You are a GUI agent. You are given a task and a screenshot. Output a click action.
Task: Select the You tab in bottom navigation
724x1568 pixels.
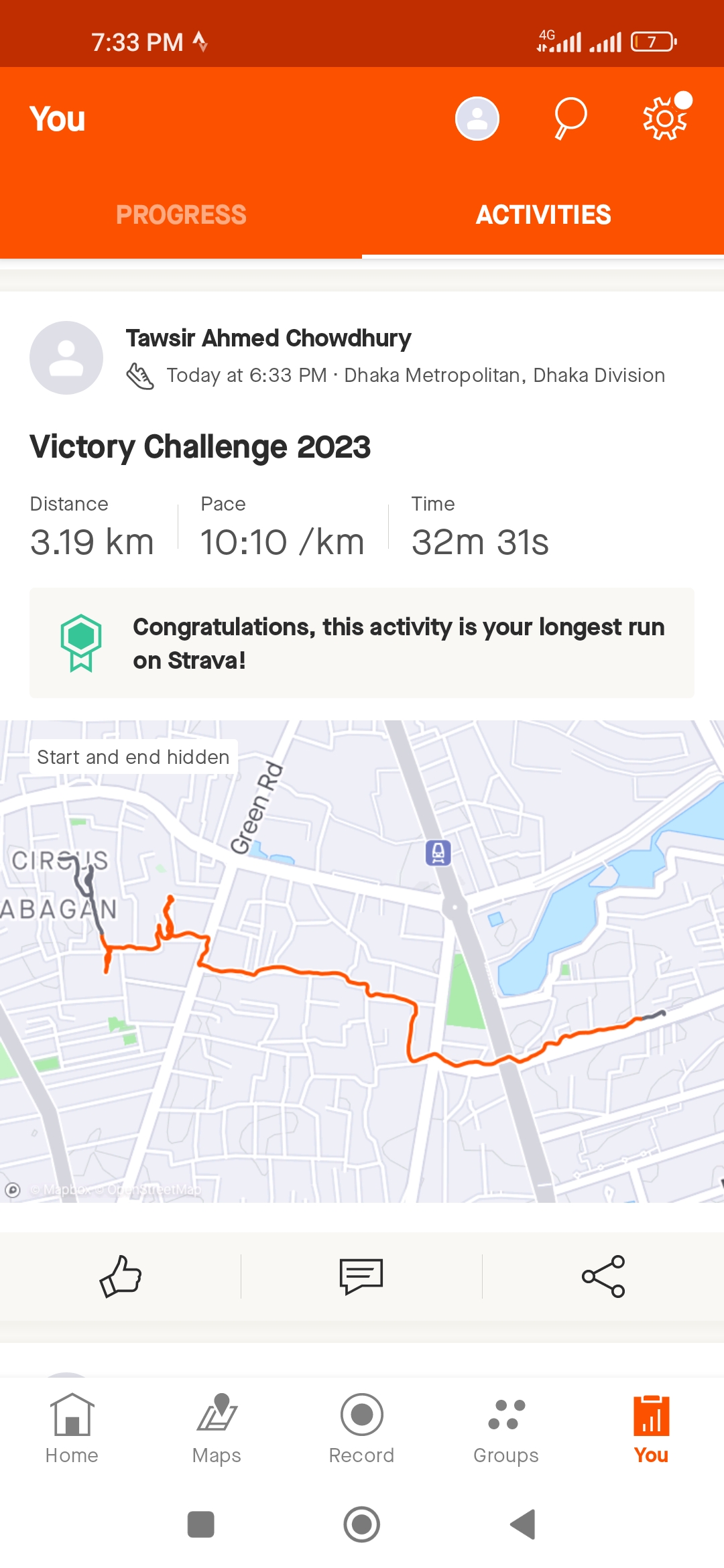[x=651, y=1429]
